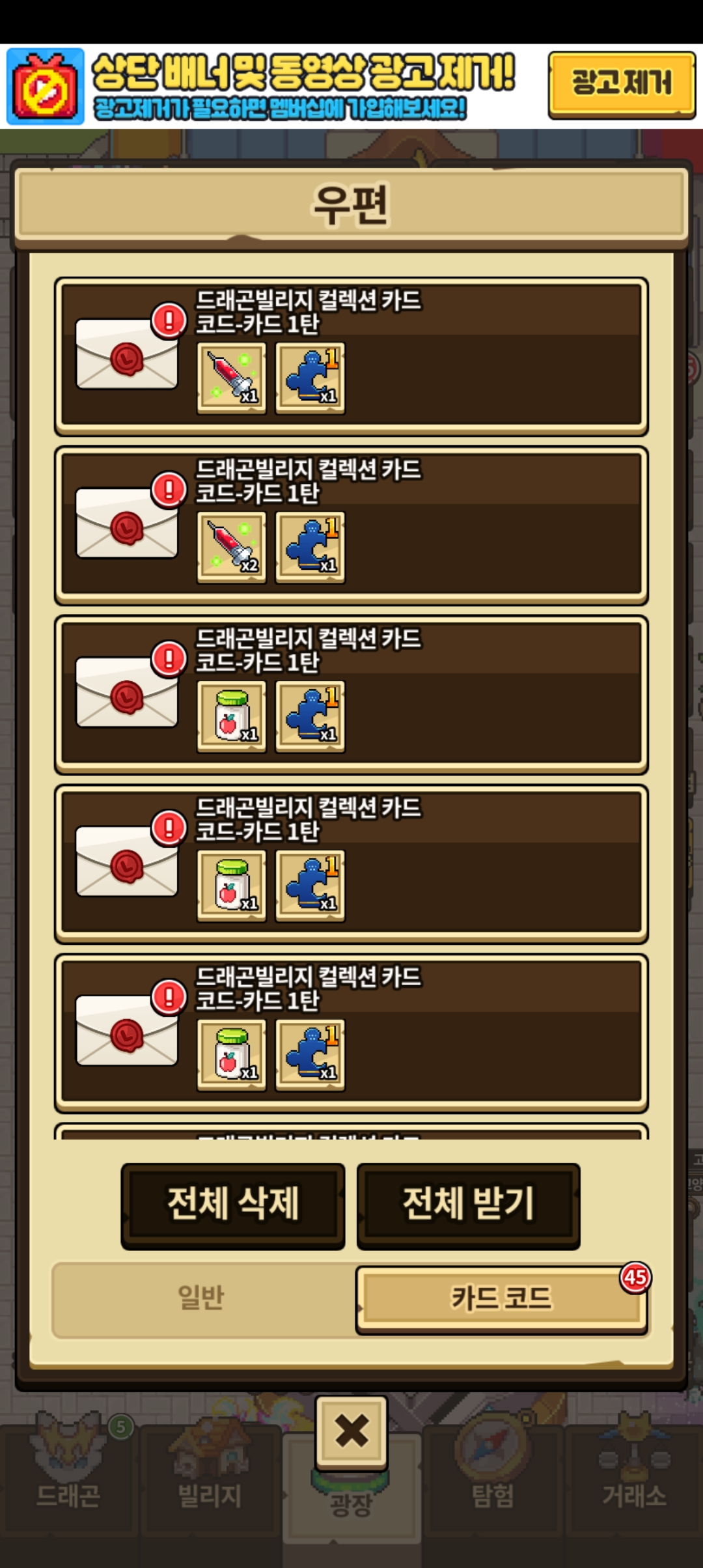
Task: Close the 우편 window with the X
Action: click(351, 1431)
